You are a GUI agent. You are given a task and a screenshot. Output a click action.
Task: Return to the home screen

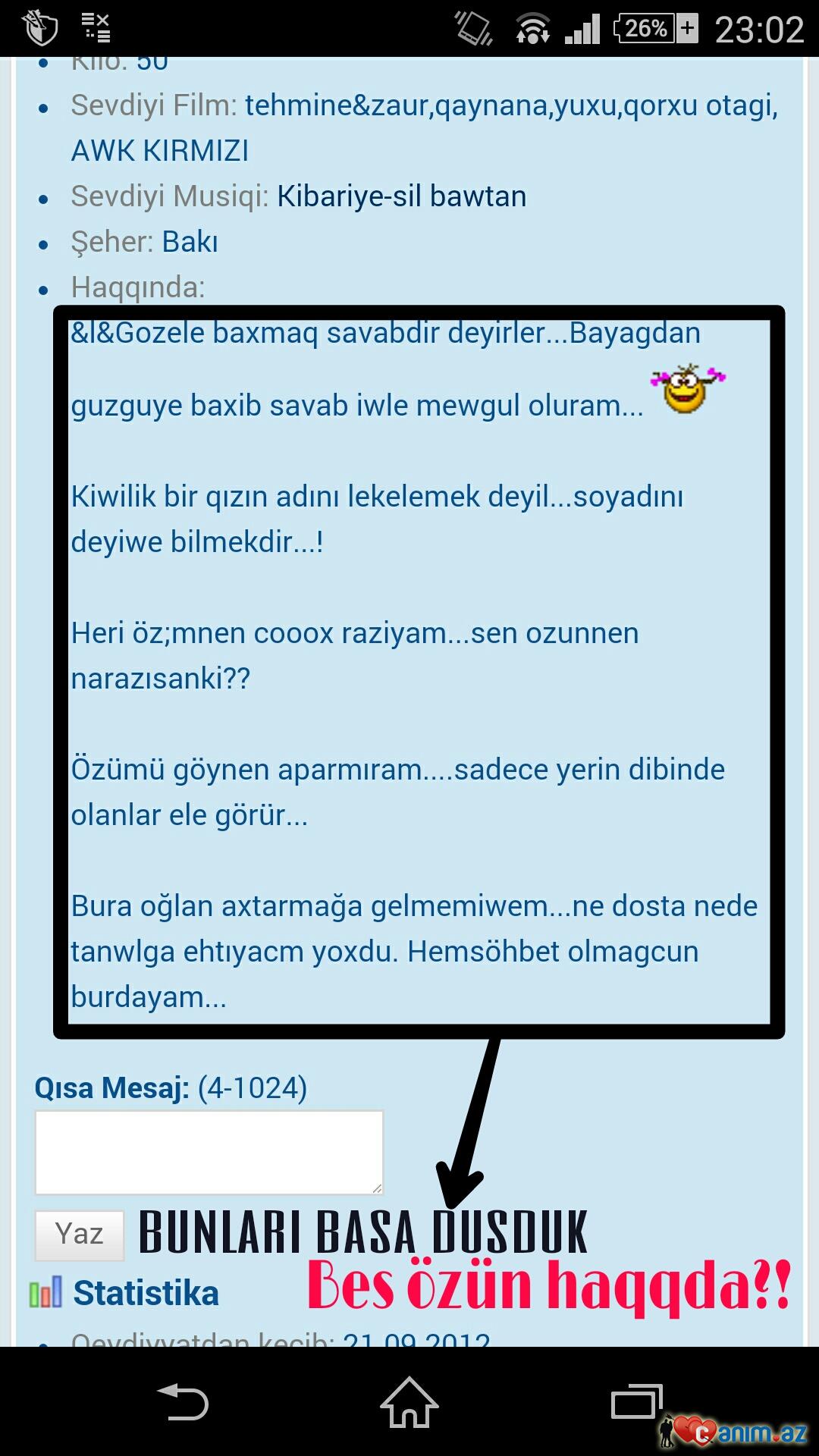[x=409, y=1401]
